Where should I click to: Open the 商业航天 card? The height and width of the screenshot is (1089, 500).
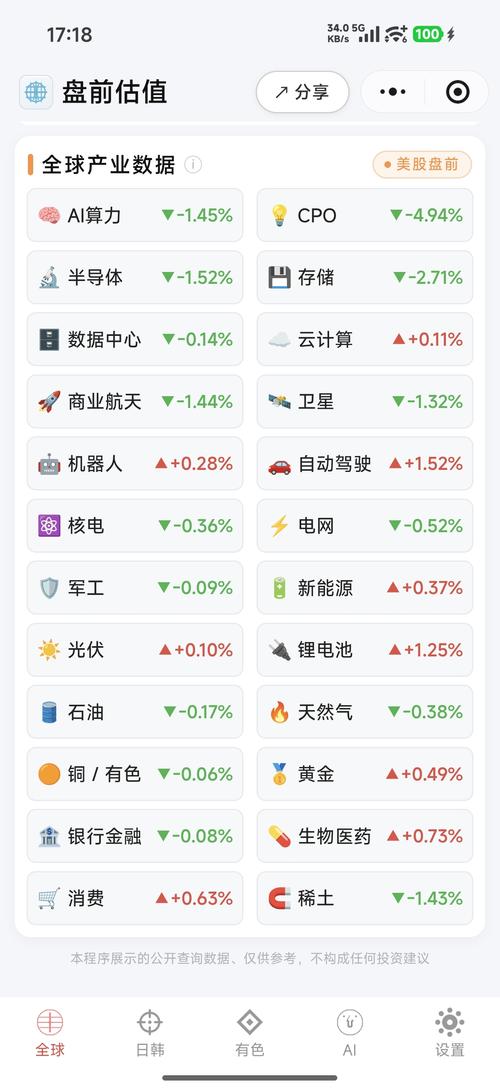tap(135, 401)
